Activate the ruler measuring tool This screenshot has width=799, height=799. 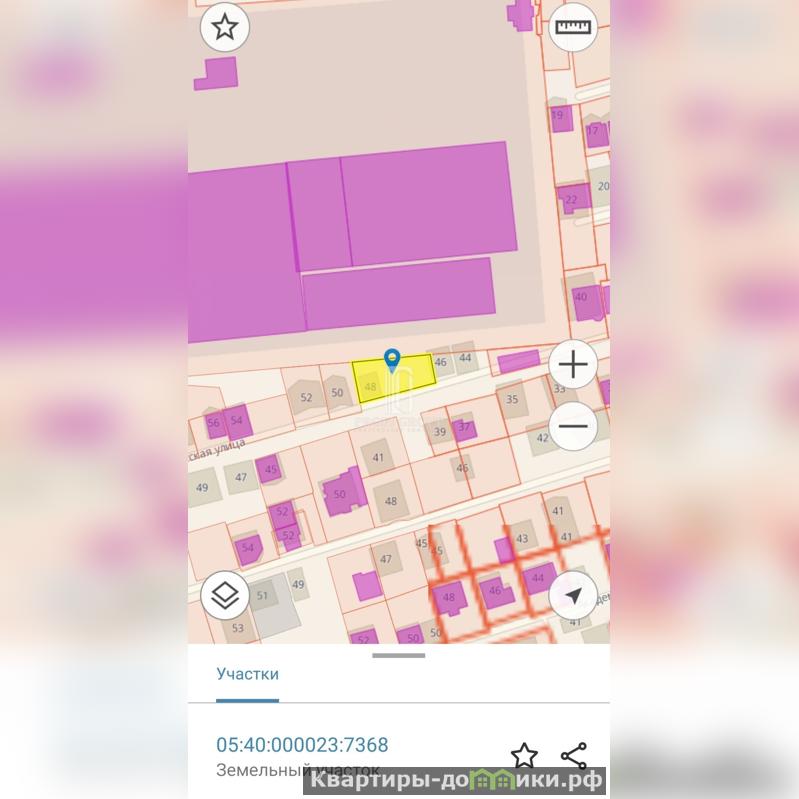click(x=573, y=26)
